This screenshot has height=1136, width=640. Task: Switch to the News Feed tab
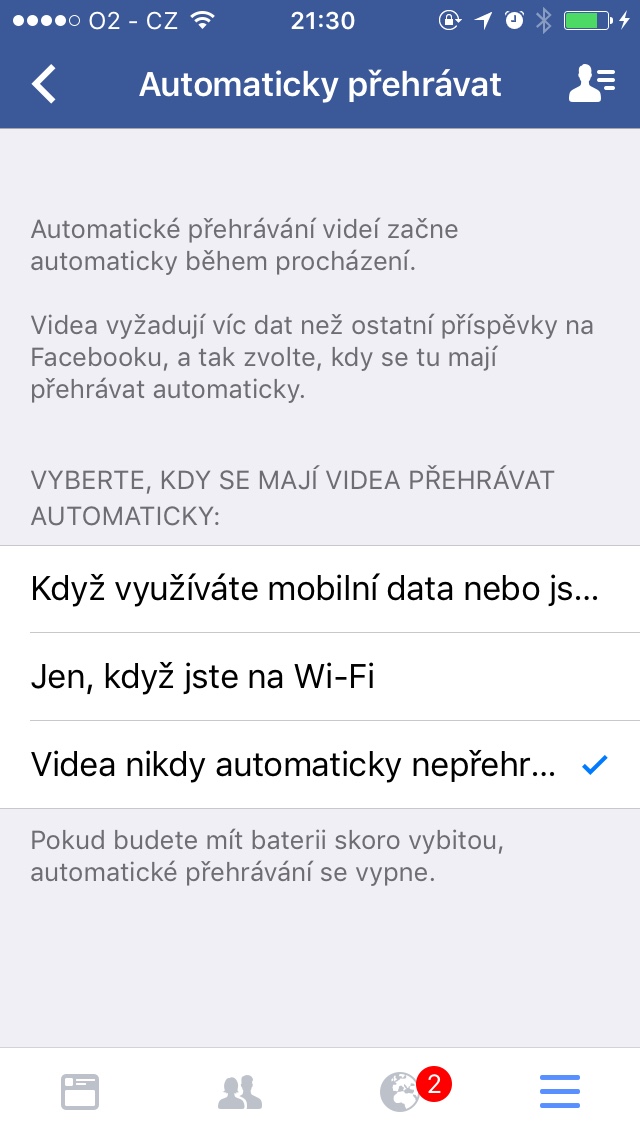pos(80,1092)
